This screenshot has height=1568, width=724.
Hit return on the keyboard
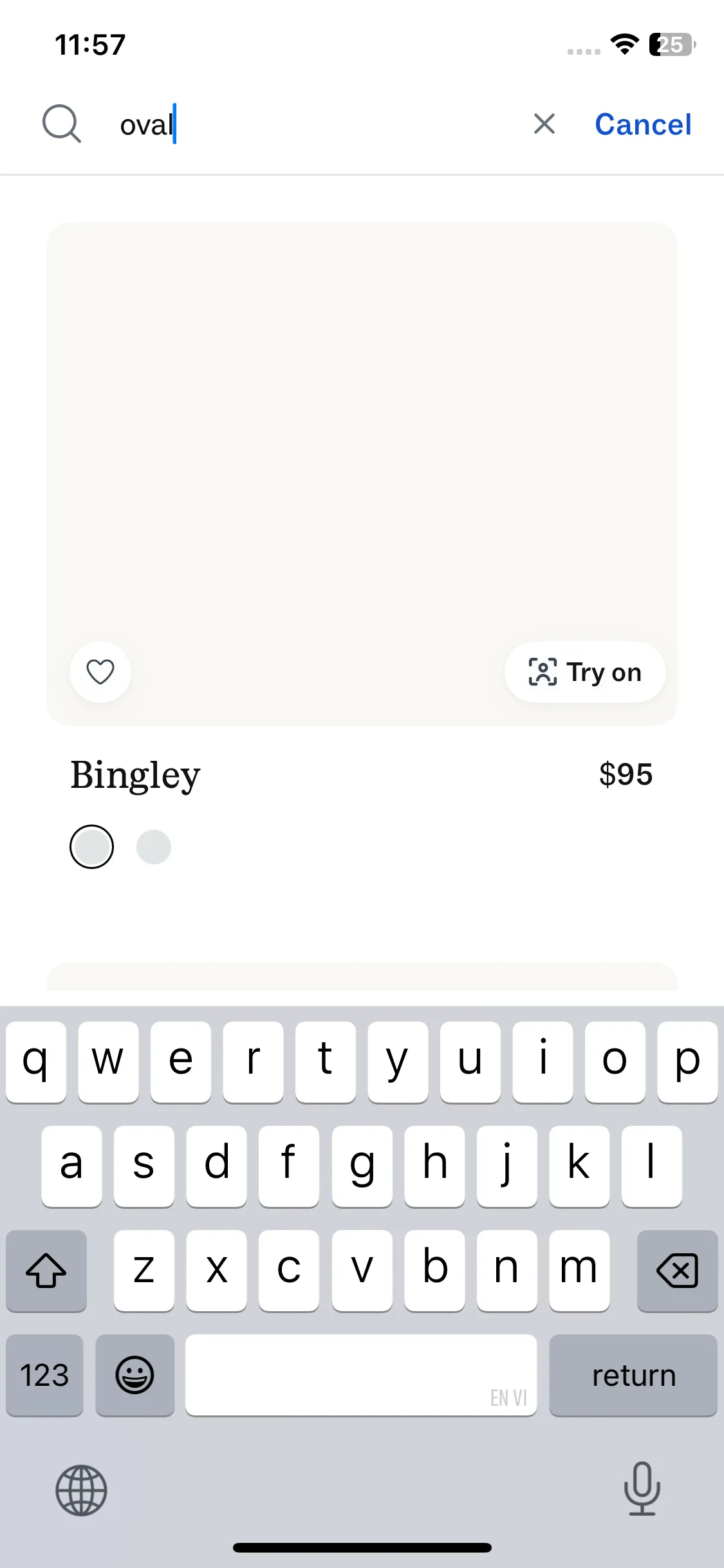[x=633, y=1376]
